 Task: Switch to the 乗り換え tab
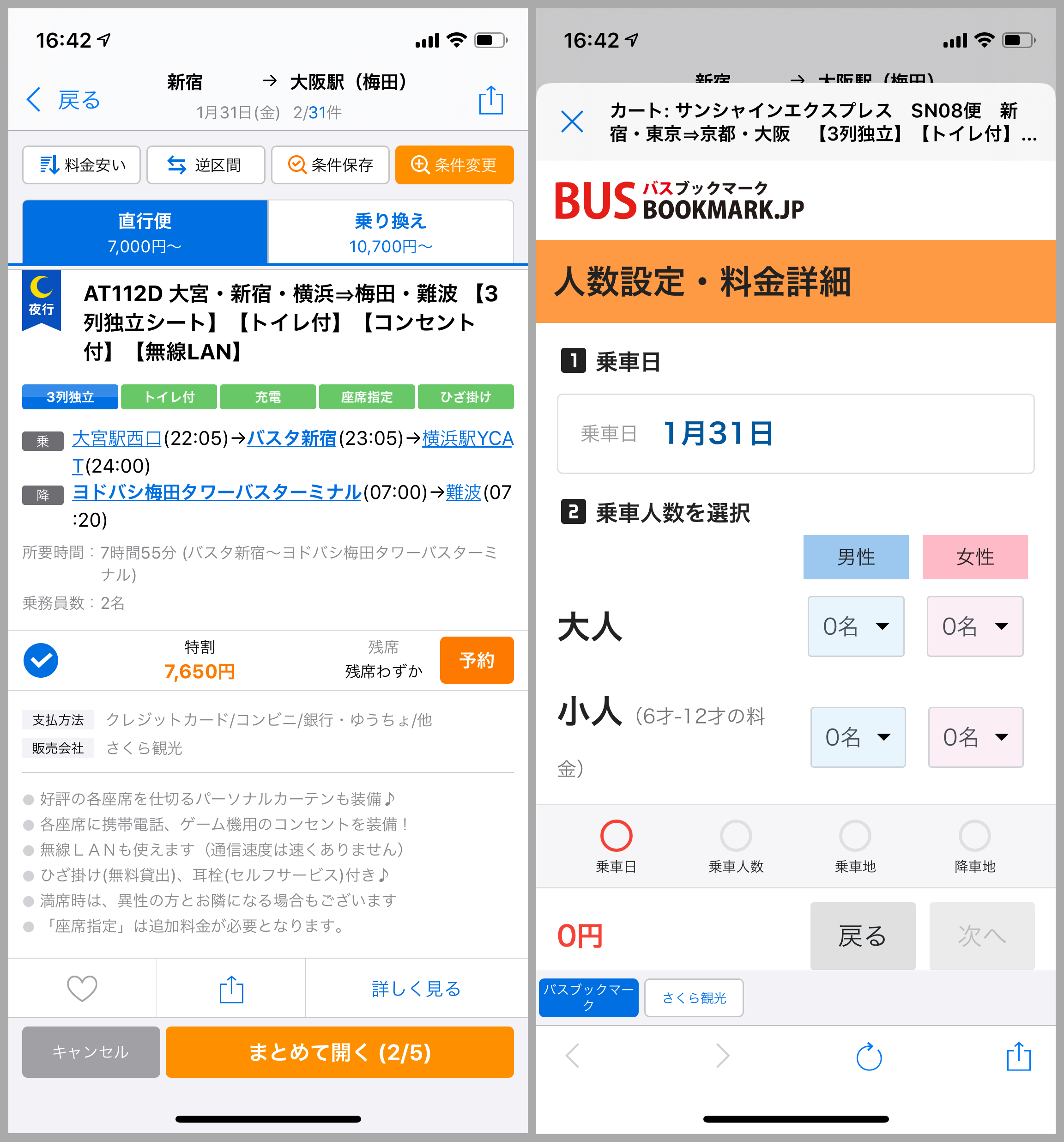[391, 233]
